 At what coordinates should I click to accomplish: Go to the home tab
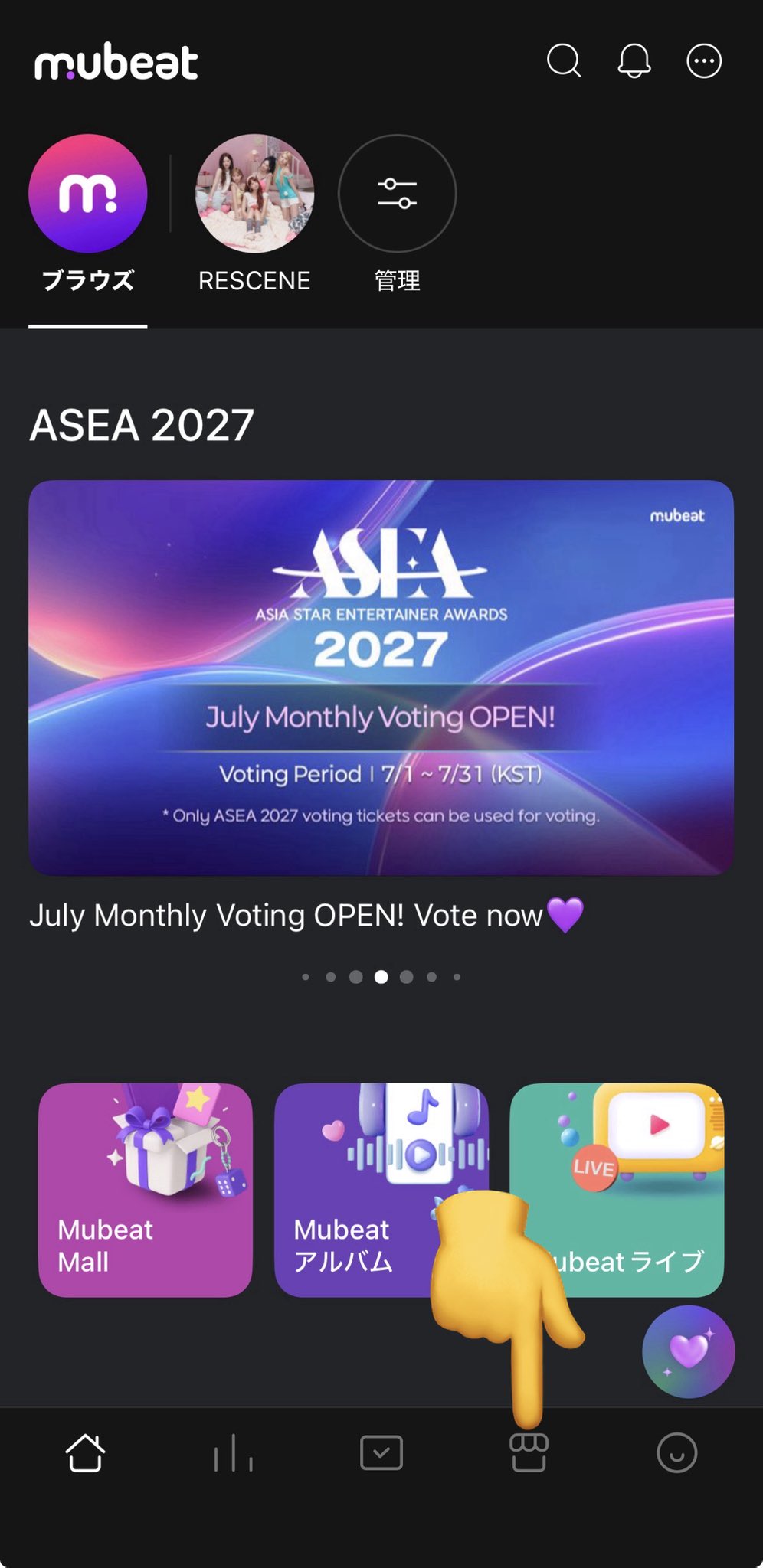[x=85, y=1452]
